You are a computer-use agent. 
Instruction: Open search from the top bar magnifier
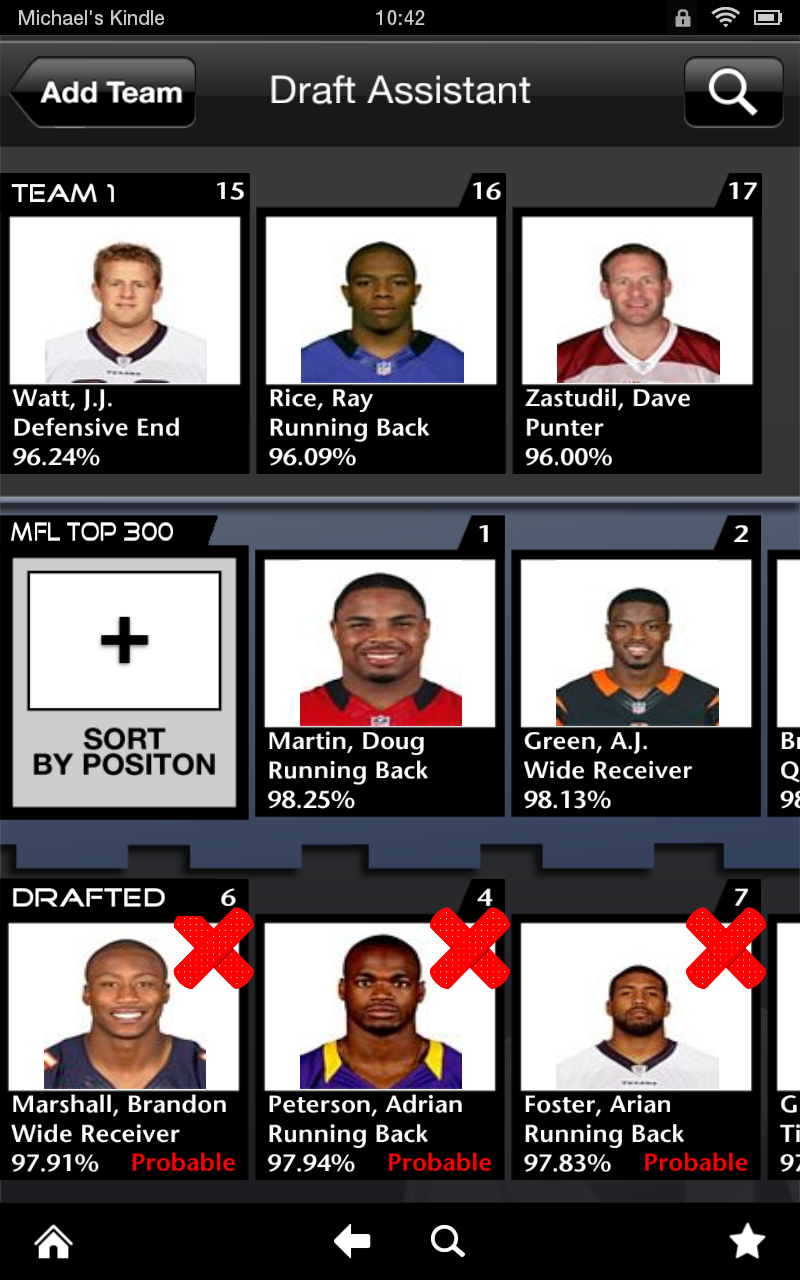point(733,92)
